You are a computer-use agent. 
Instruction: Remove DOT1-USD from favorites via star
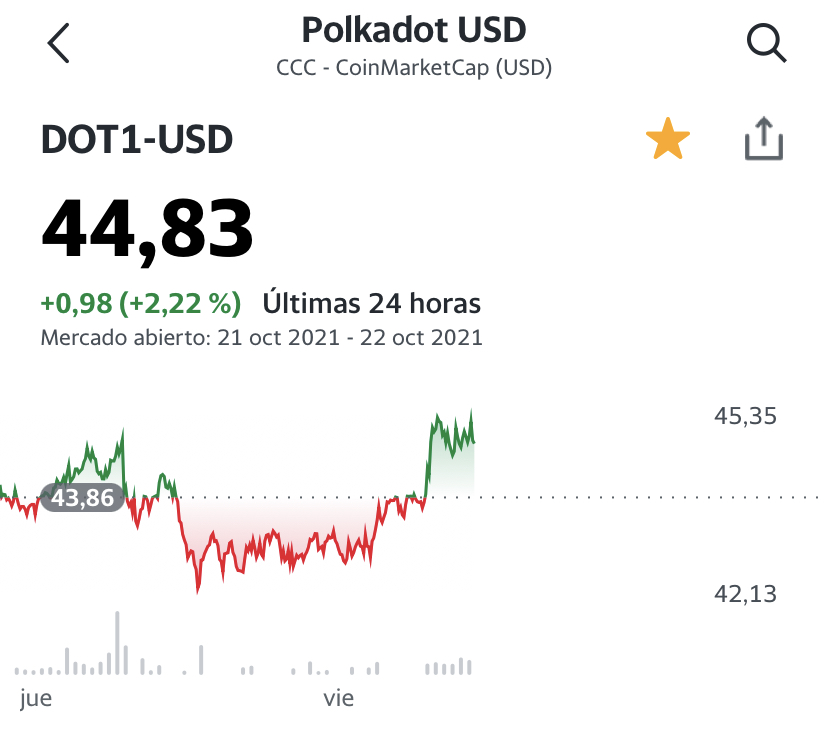pos(667,139)
